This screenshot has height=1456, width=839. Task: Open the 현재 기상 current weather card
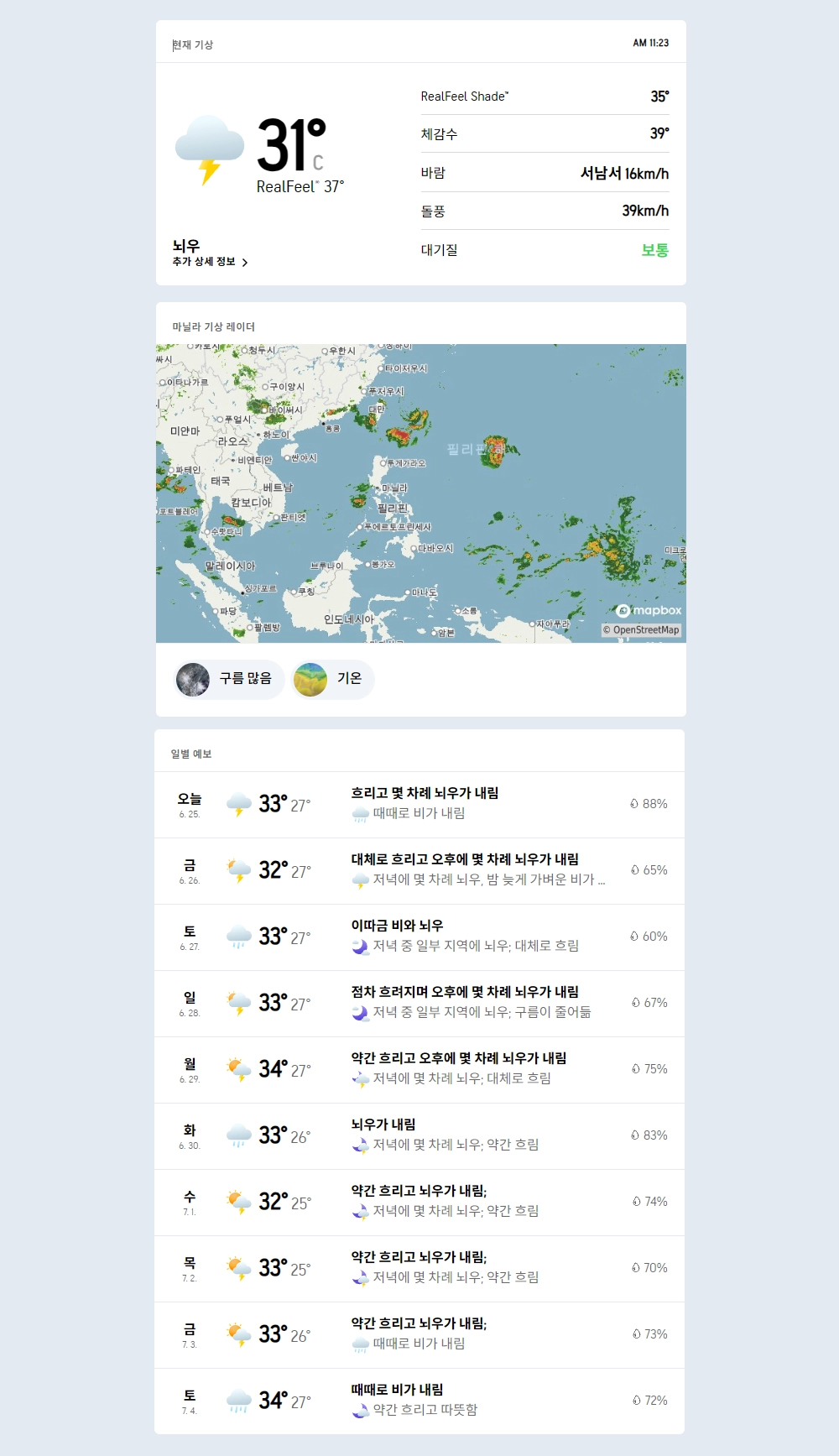tap(421, 153)
